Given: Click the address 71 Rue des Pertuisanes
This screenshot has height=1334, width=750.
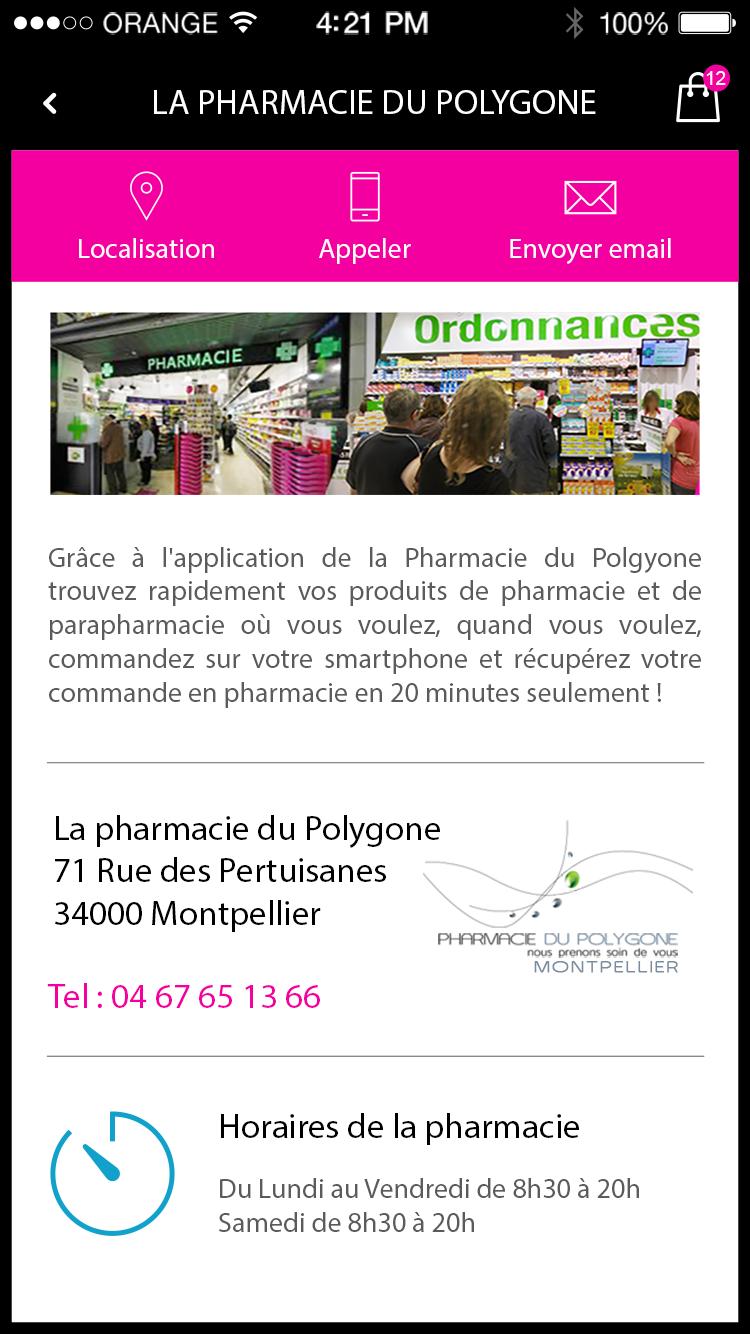Looking at the screenshot, I should 220,871.
